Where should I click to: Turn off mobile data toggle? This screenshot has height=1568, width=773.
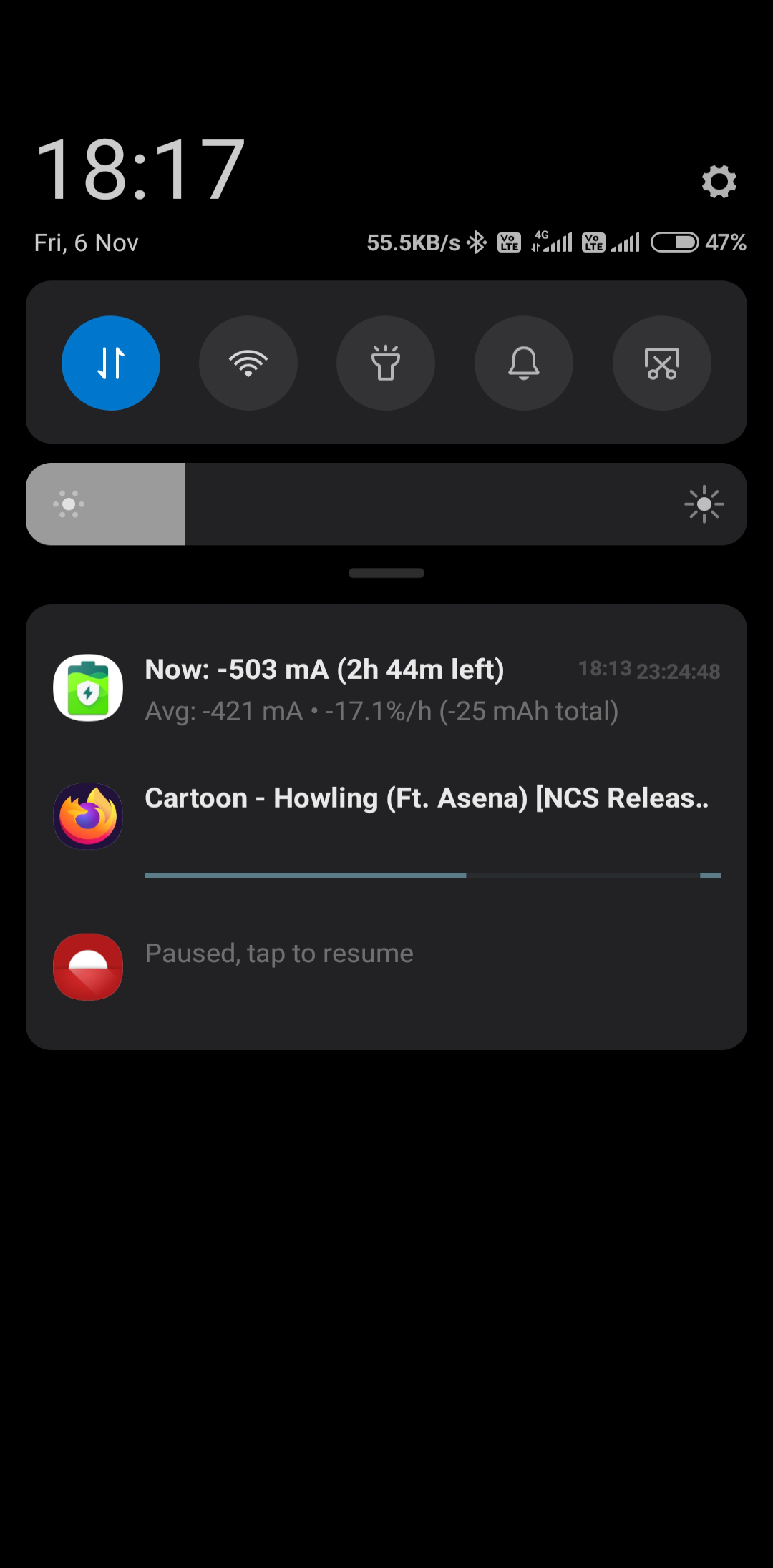(111, 363)
